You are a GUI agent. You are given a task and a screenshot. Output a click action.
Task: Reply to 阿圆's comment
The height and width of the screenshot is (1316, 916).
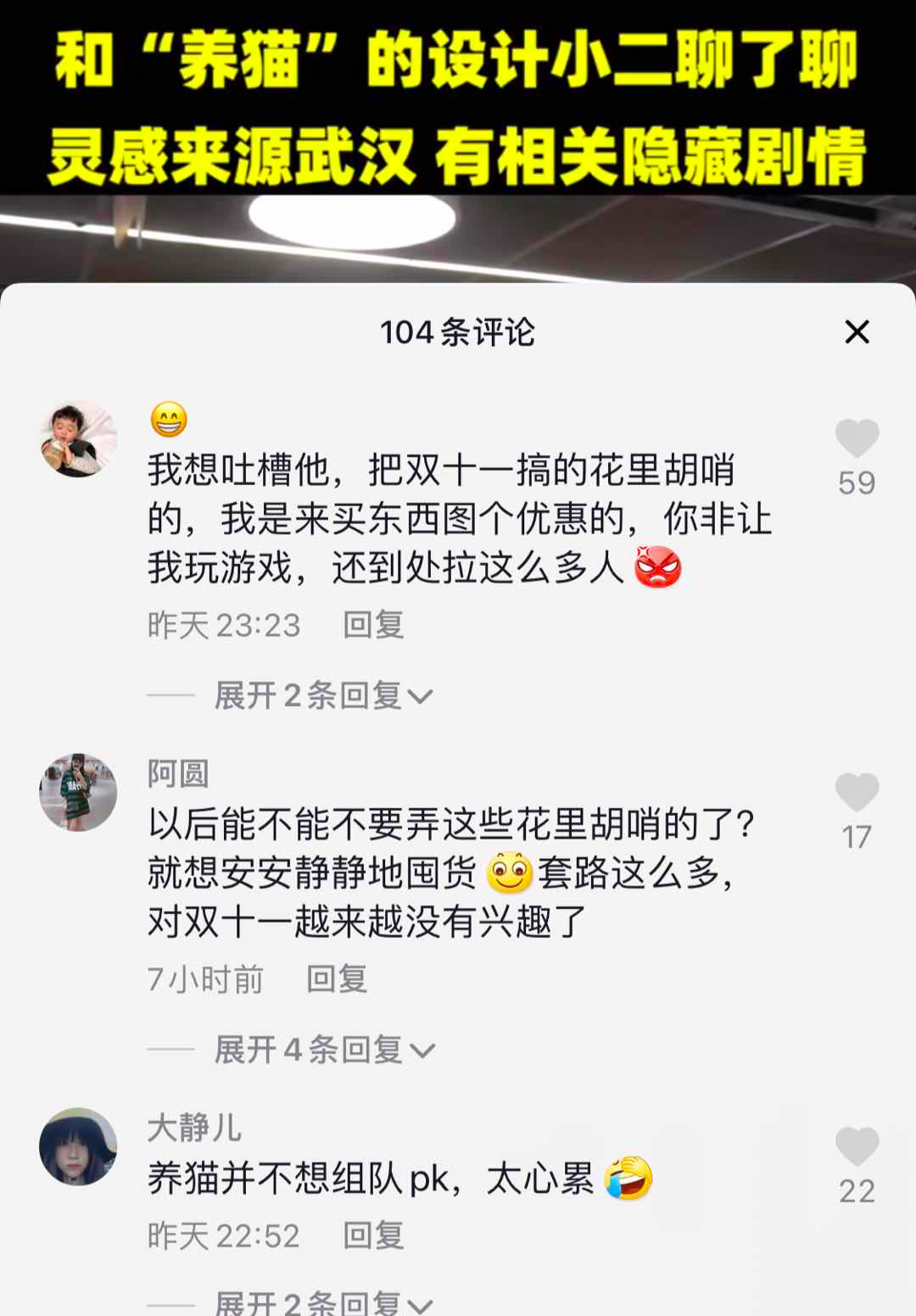tap(337, 979)
